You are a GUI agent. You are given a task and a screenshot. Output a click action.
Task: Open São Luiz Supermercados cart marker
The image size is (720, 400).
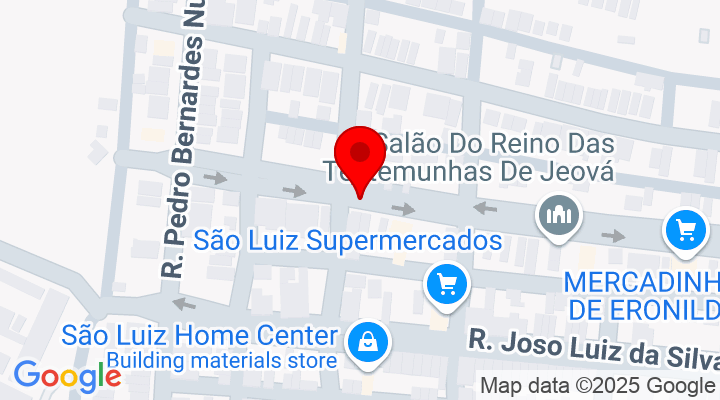pos(447,284)
